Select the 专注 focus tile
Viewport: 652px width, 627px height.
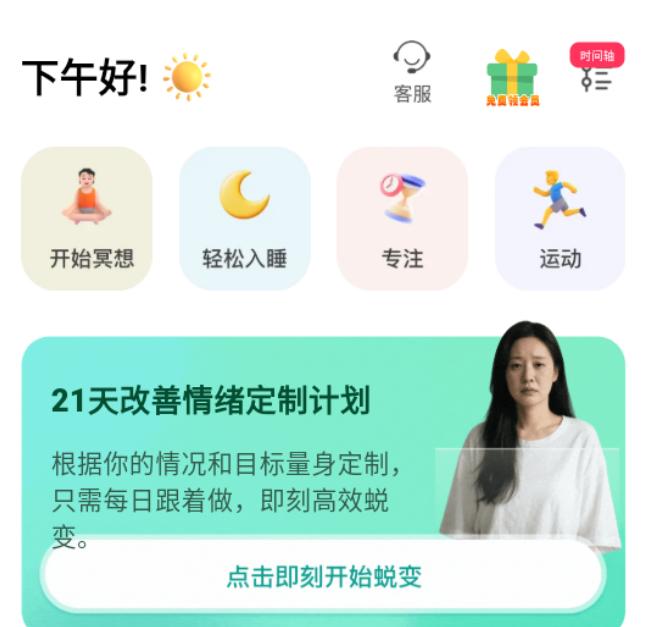[x=402, y=219]
